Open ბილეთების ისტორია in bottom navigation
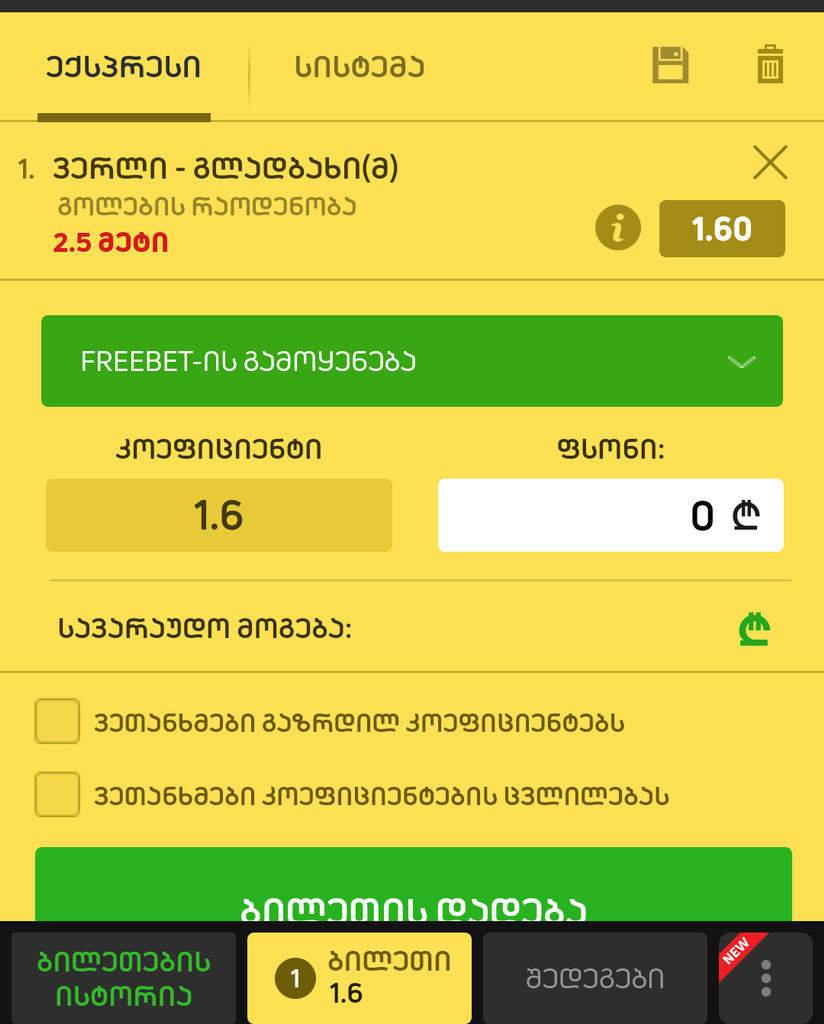The image size is (824, 1024). [123, 977]
